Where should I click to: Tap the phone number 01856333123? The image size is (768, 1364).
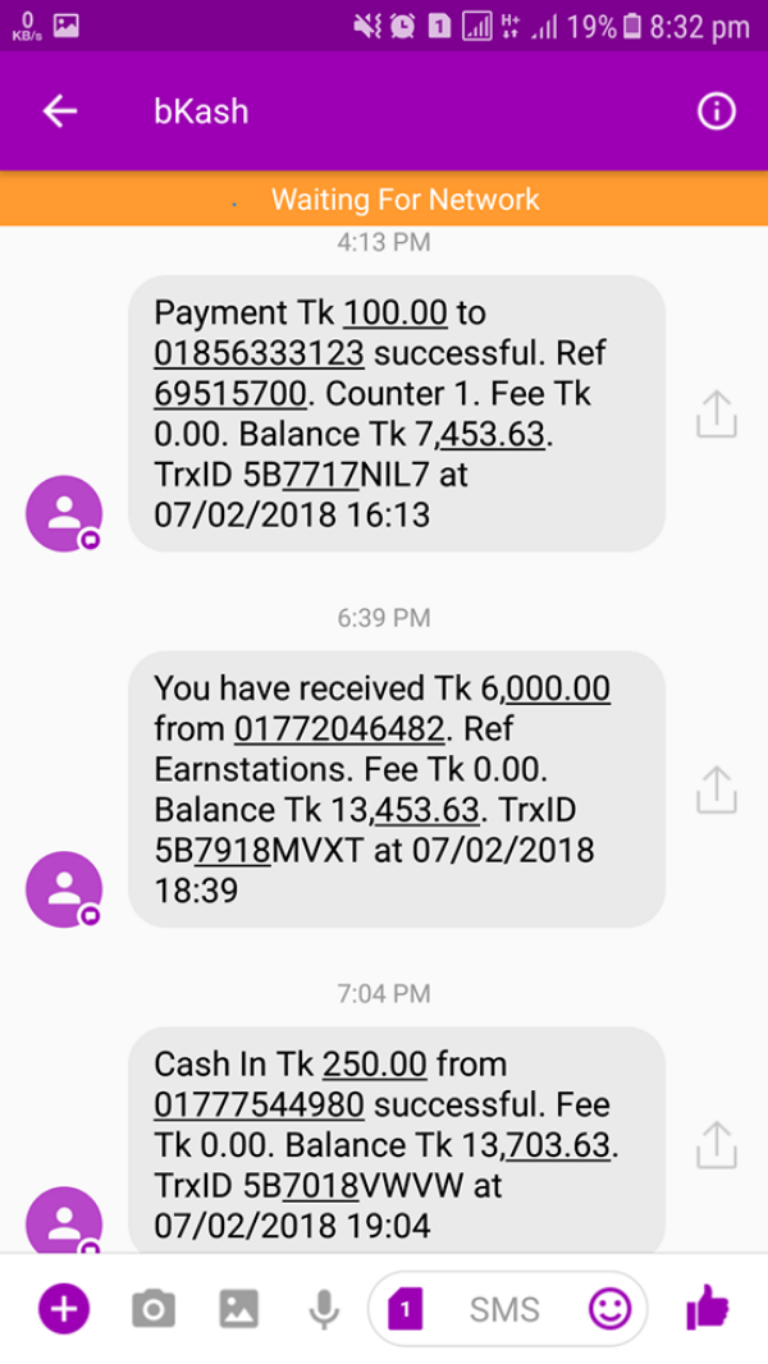pyautogui.click(x=259, y=354)
